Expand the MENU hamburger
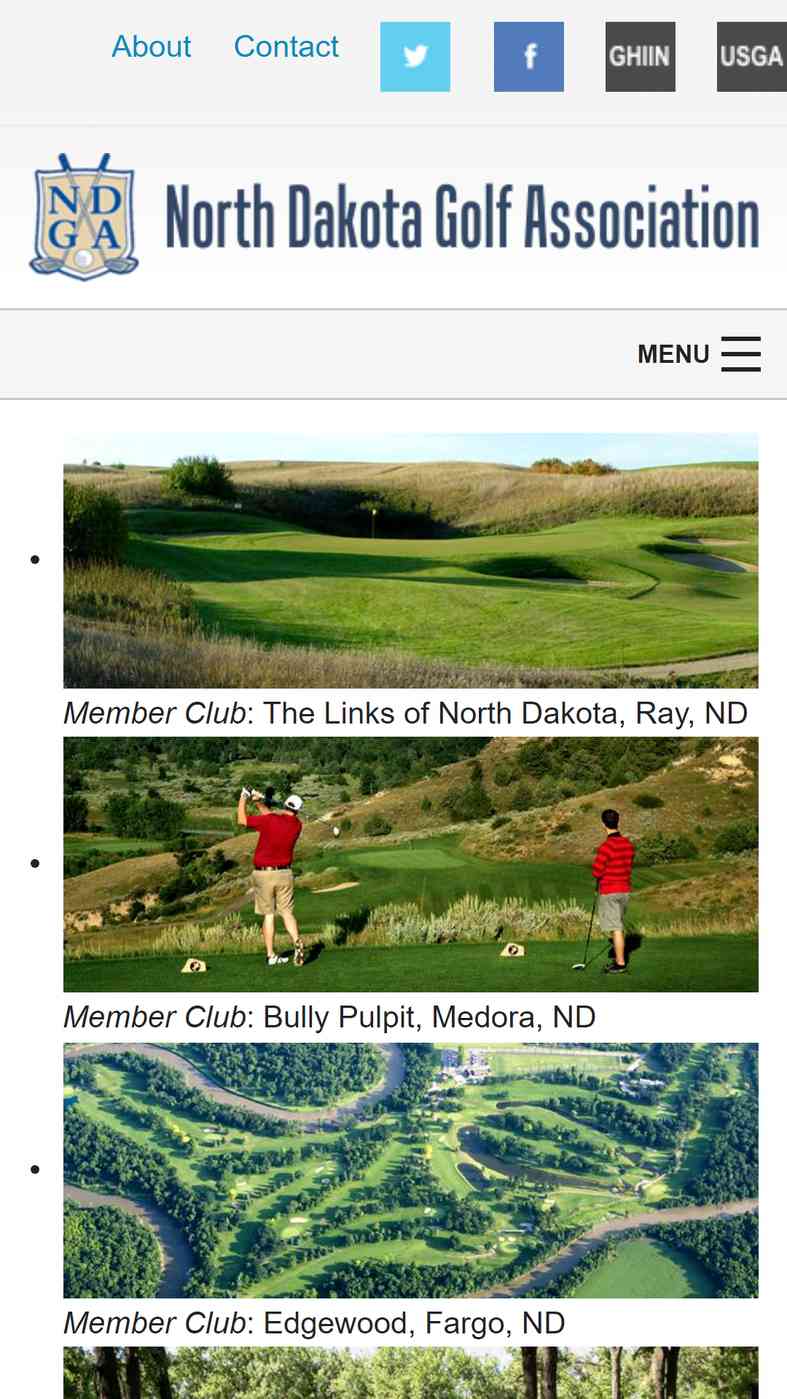787x1399 pixels. tap(699, 354)
